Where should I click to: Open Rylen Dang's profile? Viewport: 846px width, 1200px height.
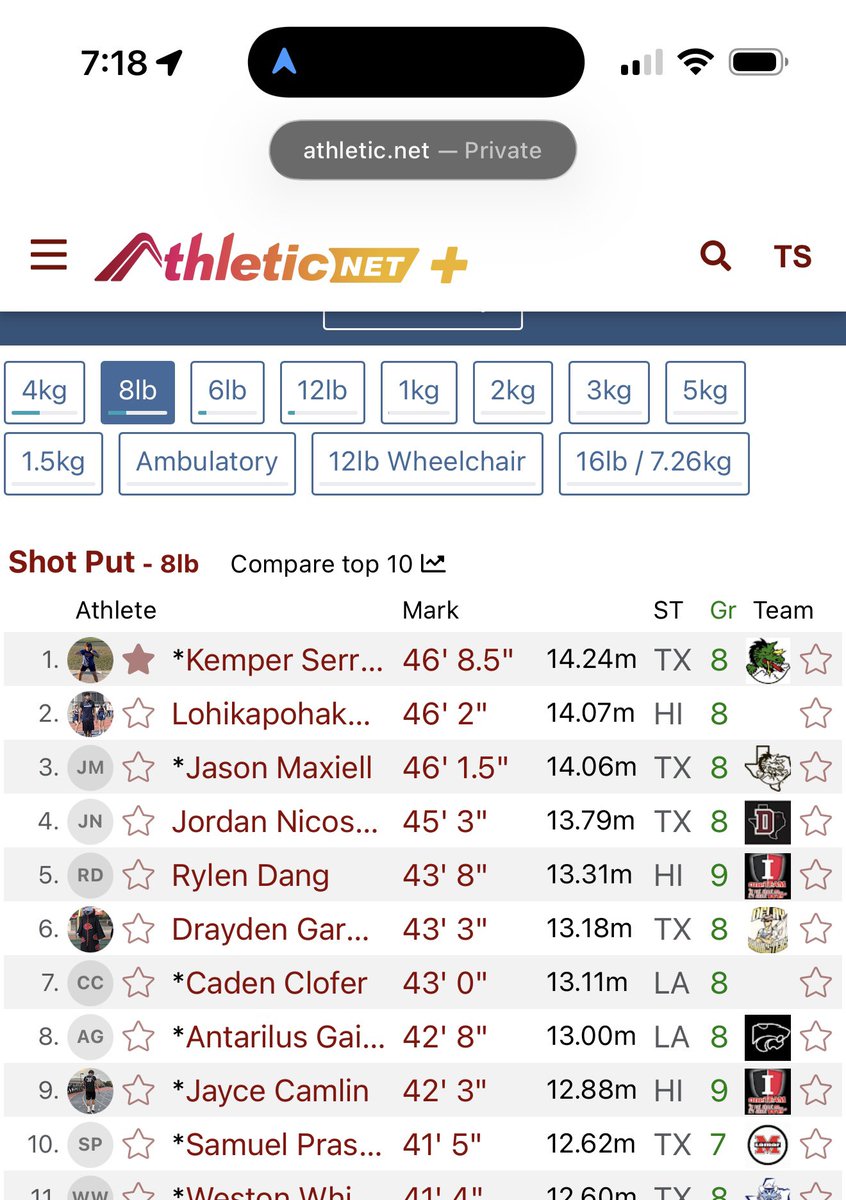[x=250, y=876]
